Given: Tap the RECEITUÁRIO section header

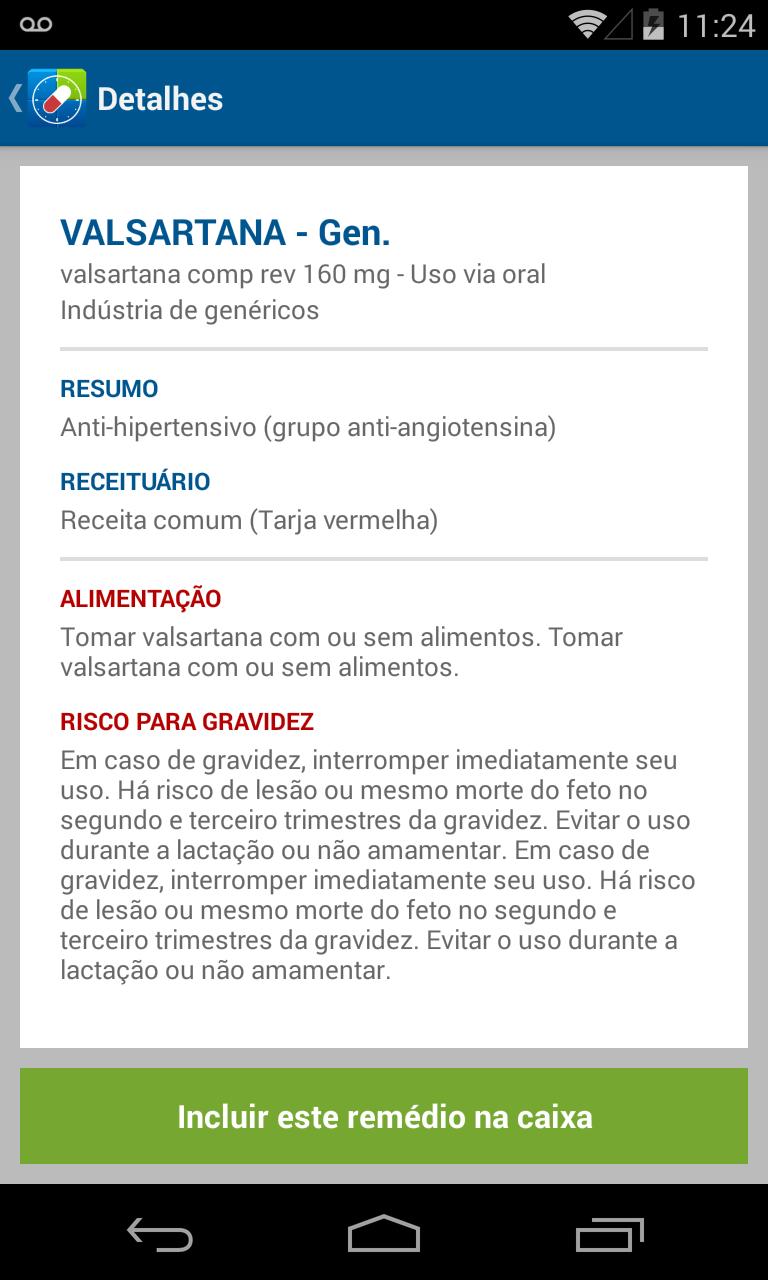Looking at the screenshot, I should pyautogui.click(x=136, y=481).
